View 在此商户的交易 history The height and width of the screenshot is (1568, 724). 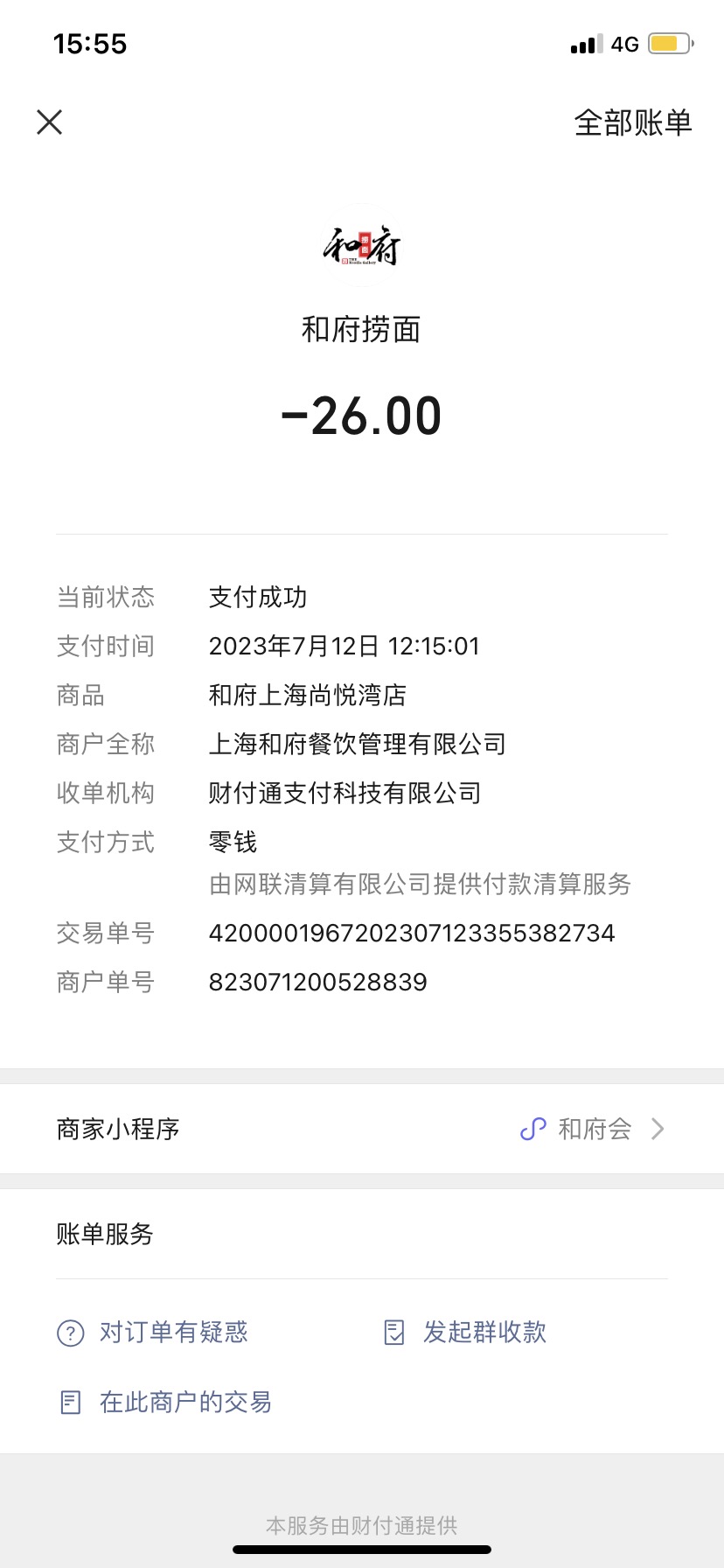point(164,1402)
